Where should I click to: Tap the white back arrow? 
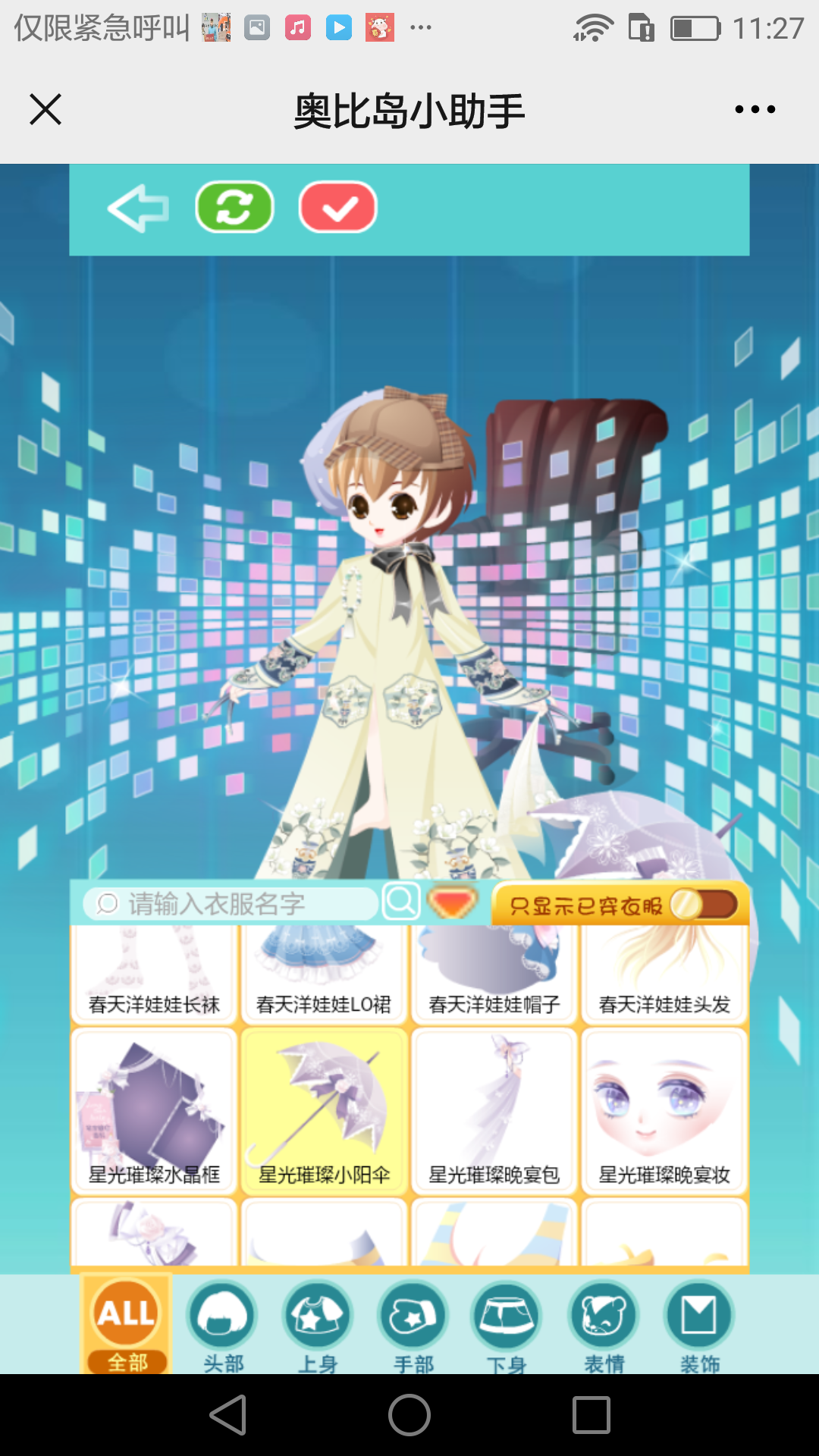click(x=138, y=209)
